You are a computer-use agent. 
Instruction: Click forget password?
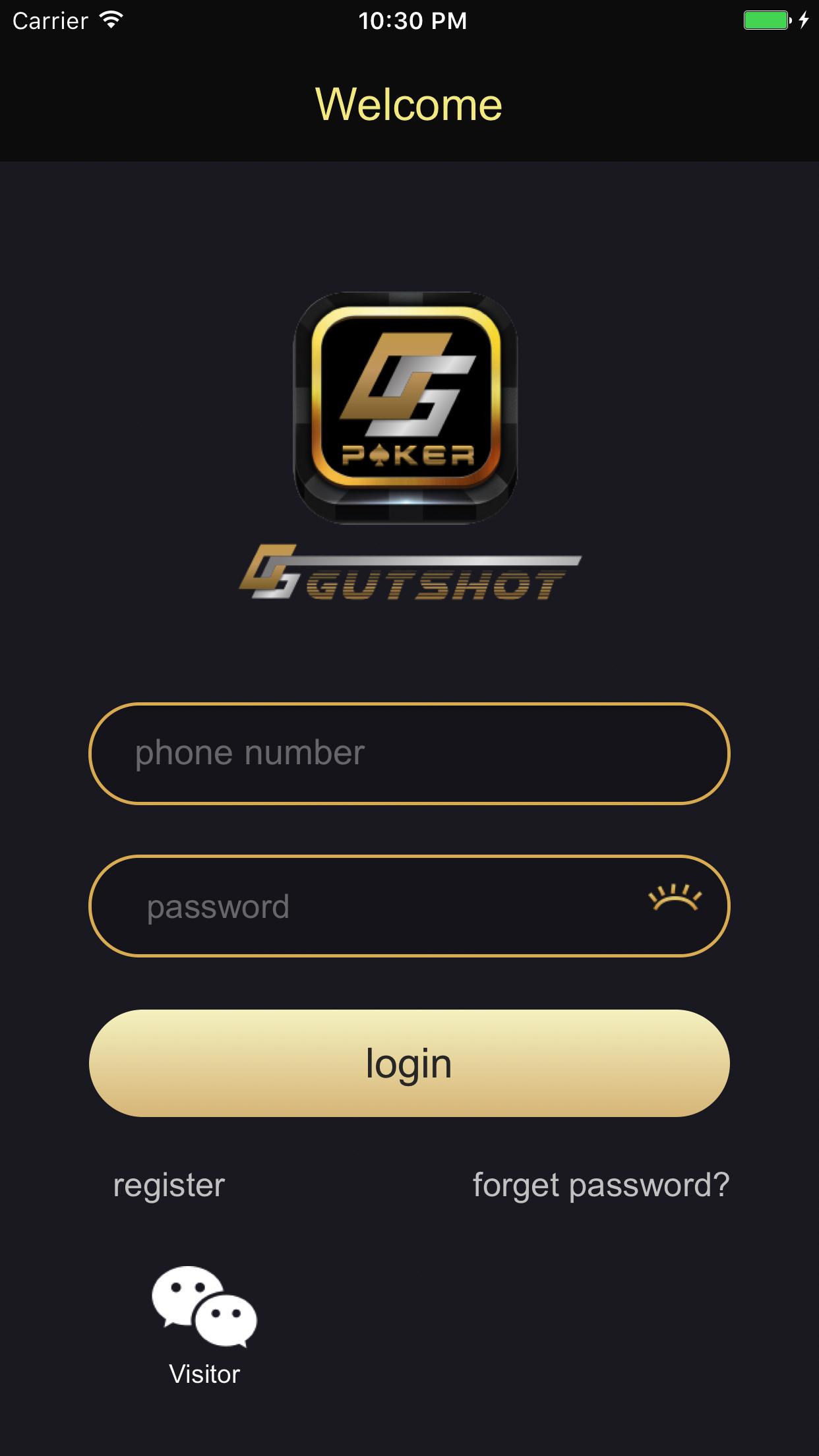pyautogui.click(x=601, y=1185)
